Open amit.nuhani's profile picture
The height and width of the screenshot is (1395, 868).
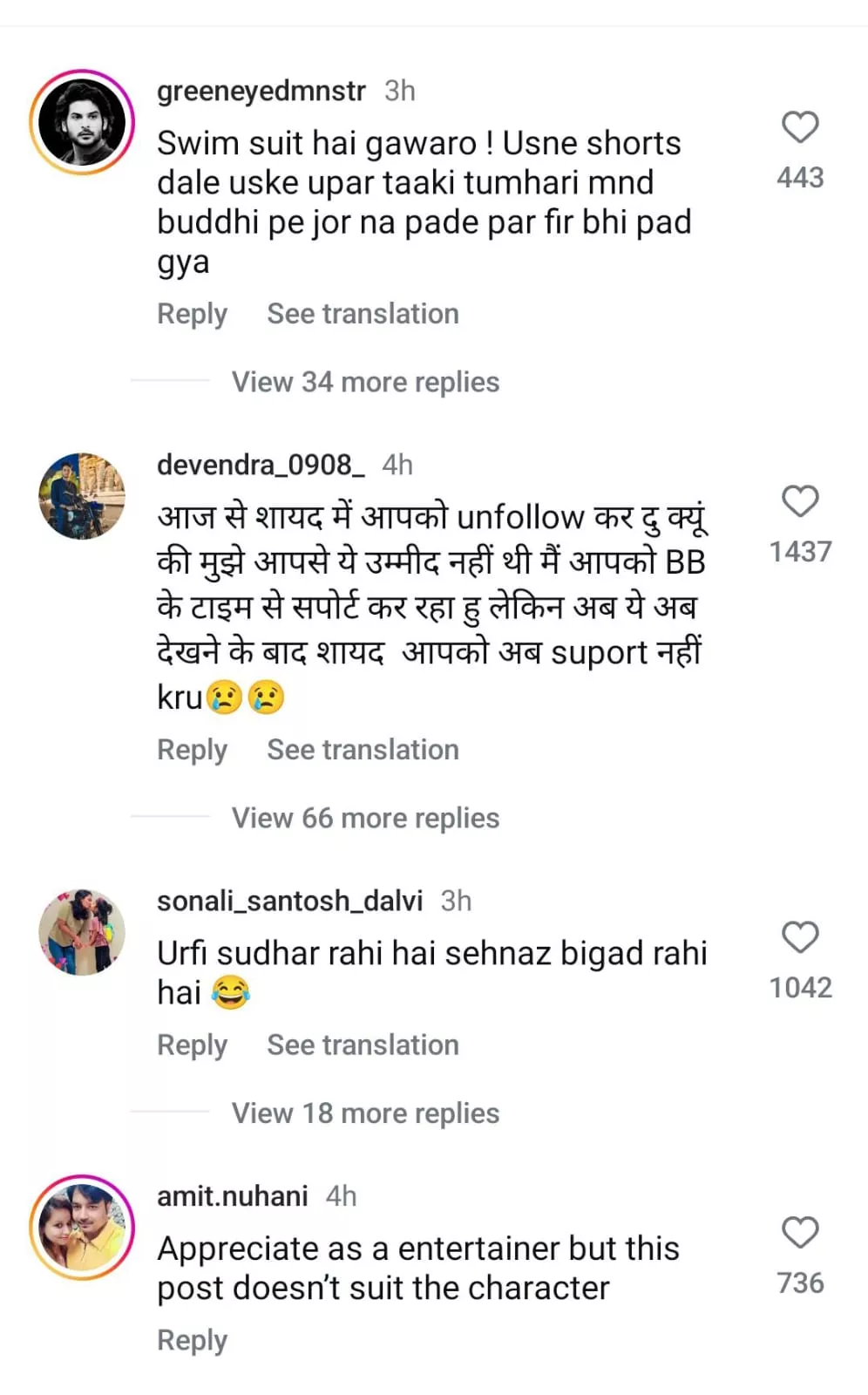(82, 1227)
